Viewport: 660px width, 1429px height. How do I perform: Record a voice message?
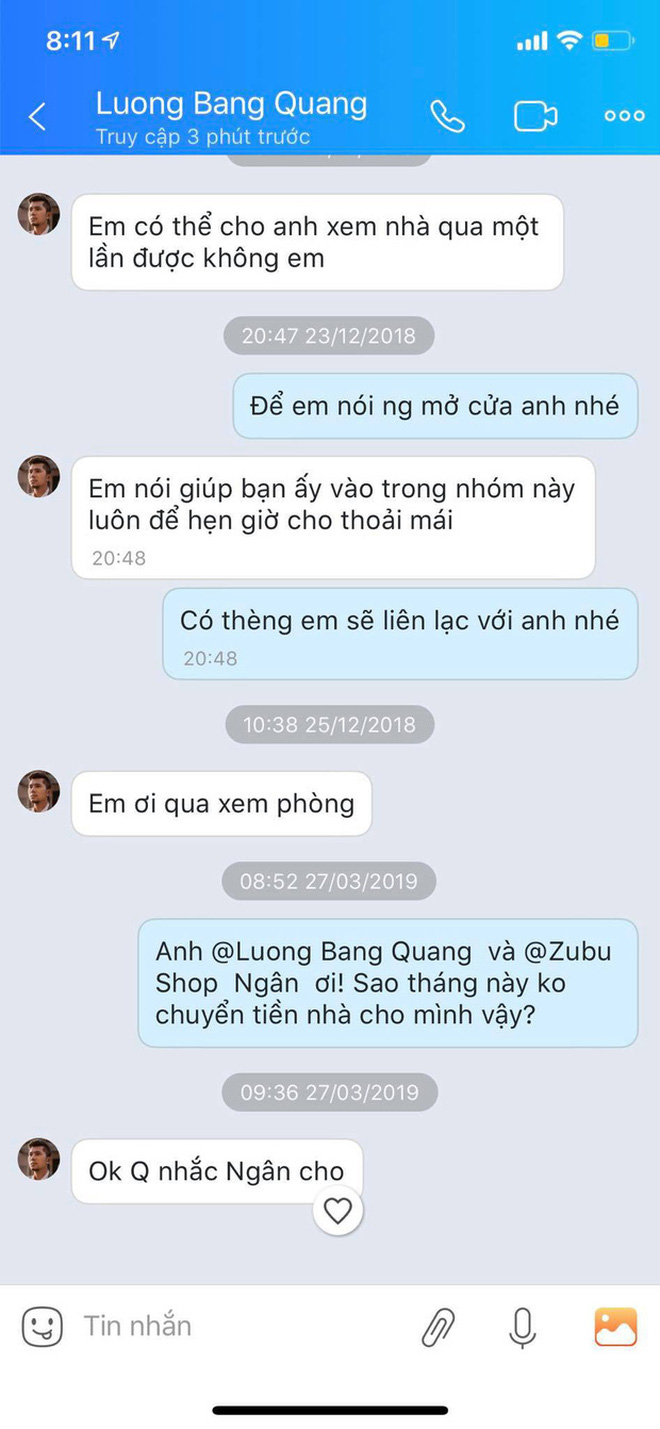521,1327
